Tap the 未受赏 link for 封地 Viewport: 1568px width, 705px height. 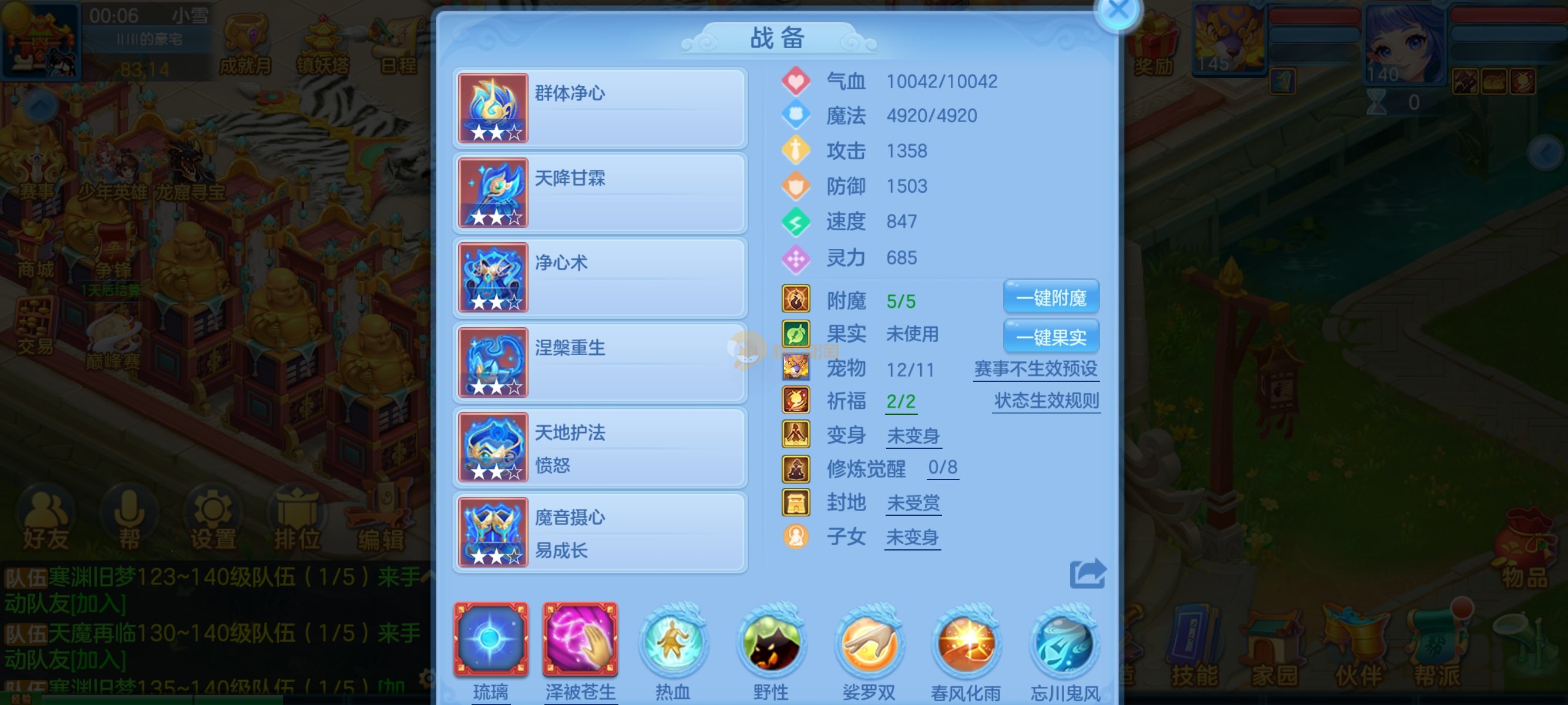click(x=913, y=503)
